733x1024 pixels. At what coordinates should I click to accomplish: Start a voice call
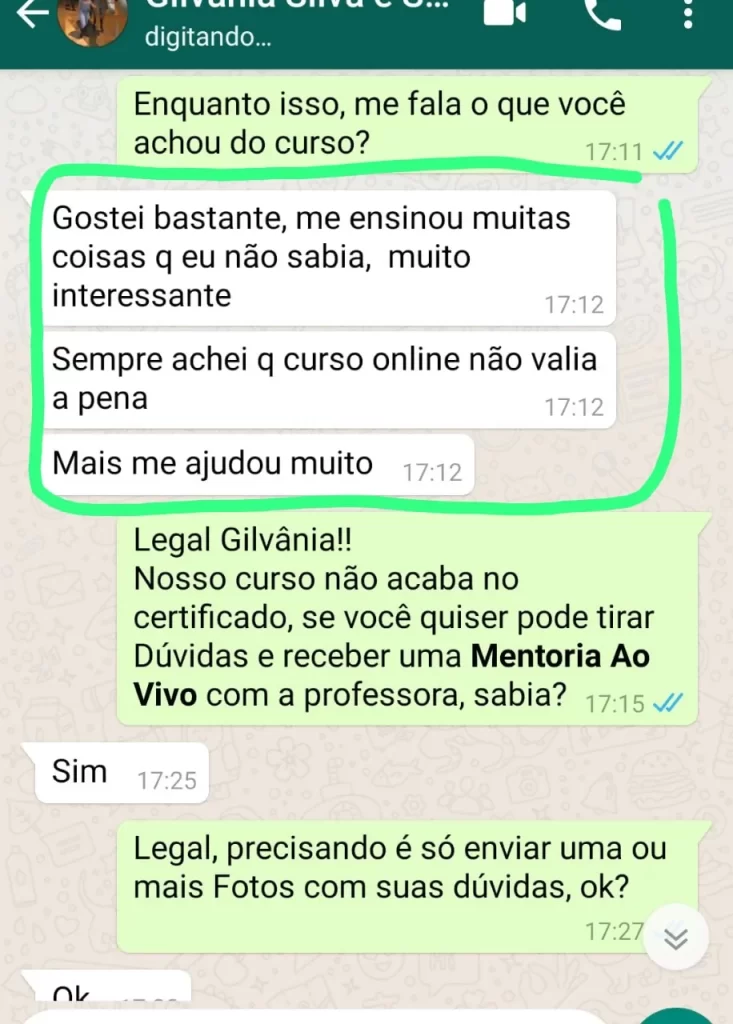click(602, 14)
